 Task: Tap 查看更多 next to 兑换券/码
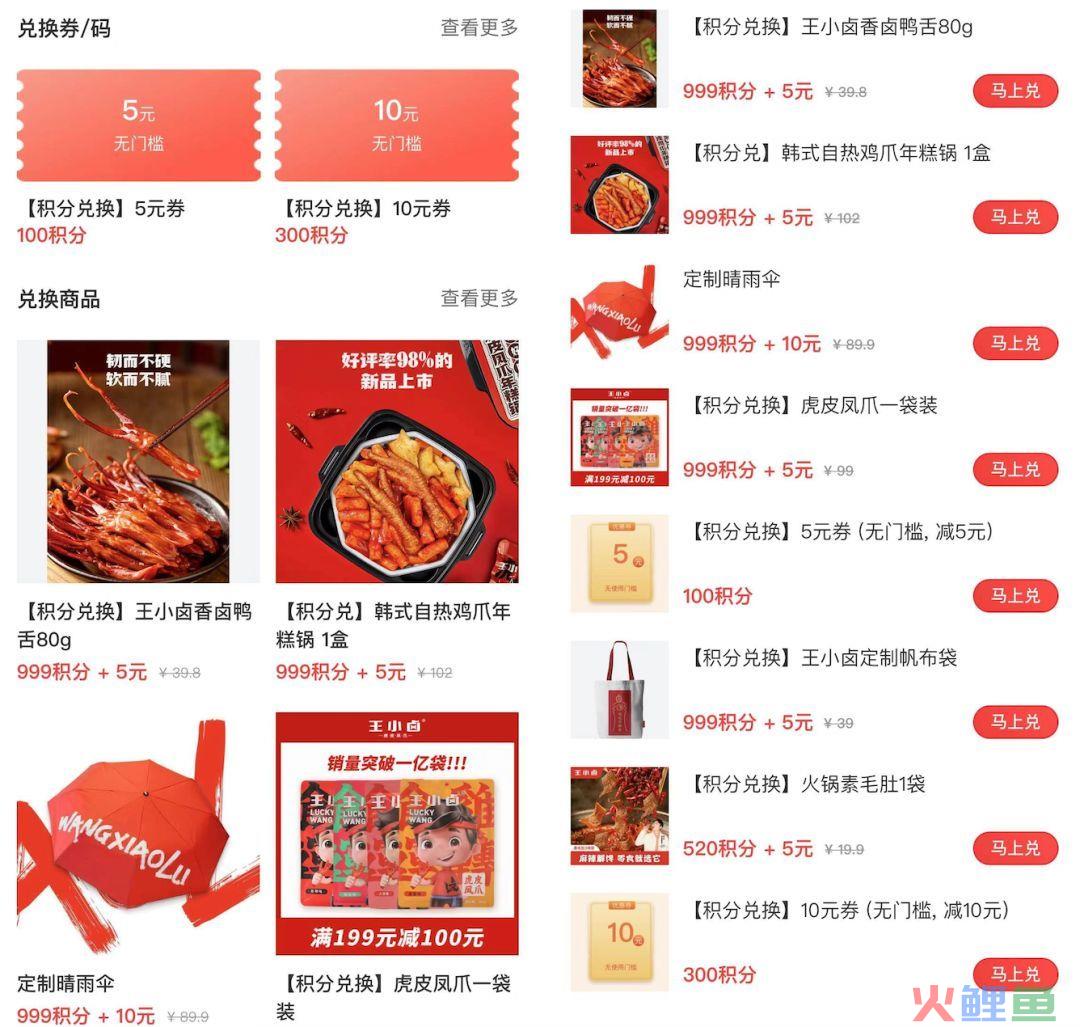coord(479,28)
